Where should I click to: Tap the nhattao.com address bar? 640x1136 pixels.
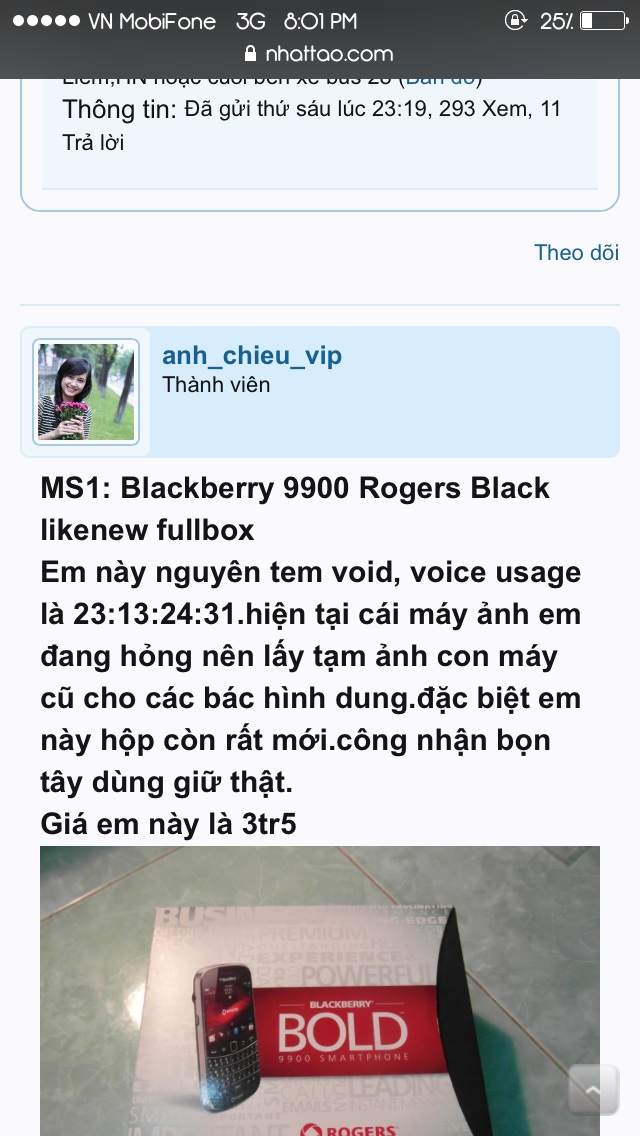pyautogui.click(x=320, y=54)
